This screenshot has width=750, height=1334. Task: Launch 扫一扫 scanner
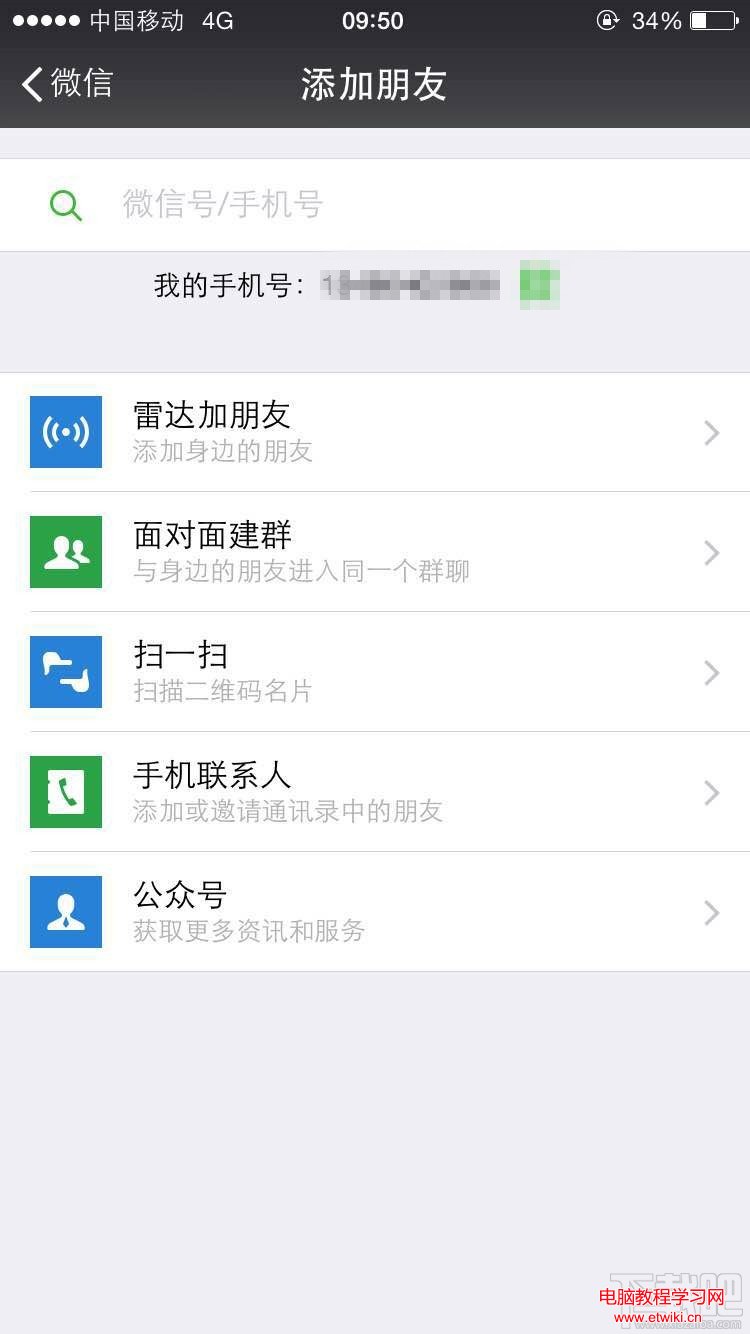375,672
